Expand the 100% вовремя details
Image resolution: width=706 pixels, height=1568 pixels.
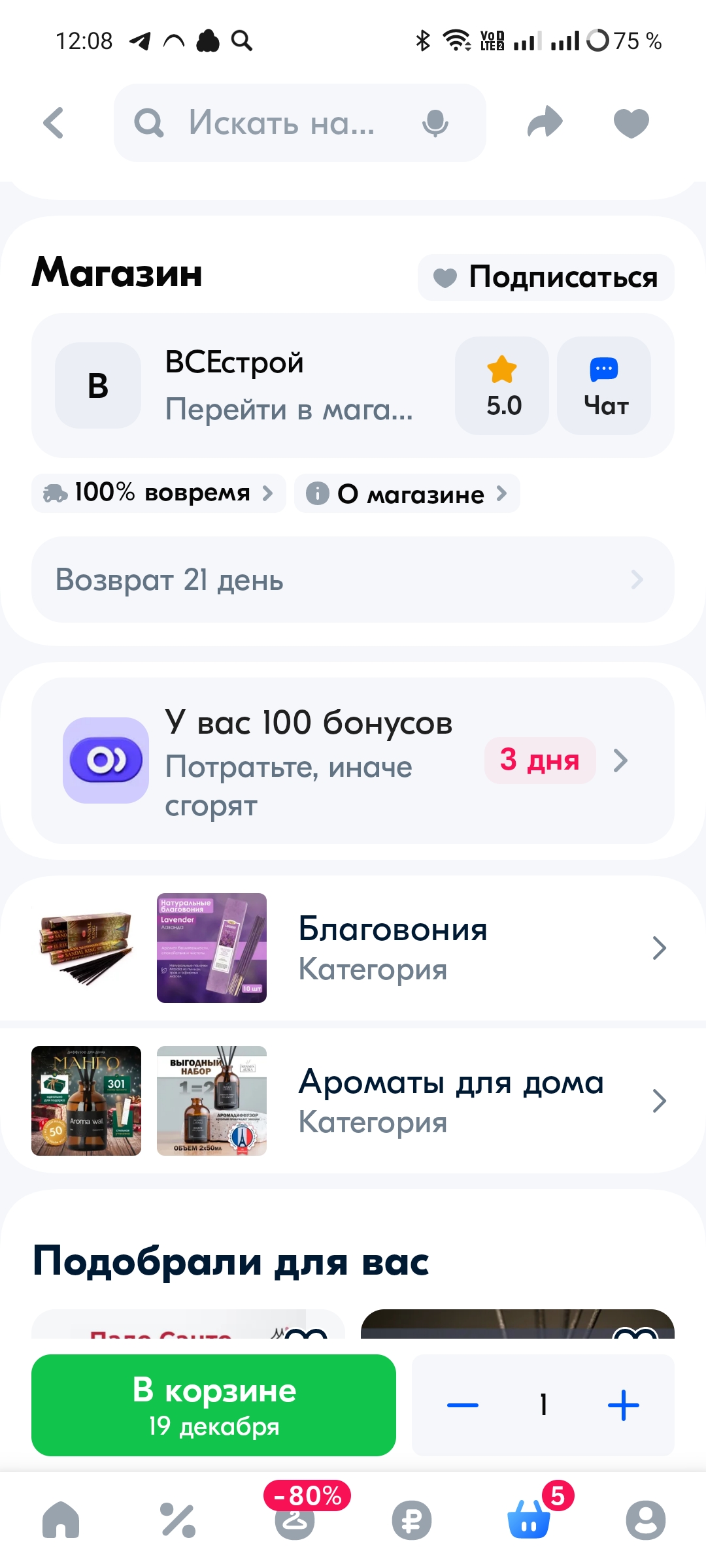click(x=158, y=493)
